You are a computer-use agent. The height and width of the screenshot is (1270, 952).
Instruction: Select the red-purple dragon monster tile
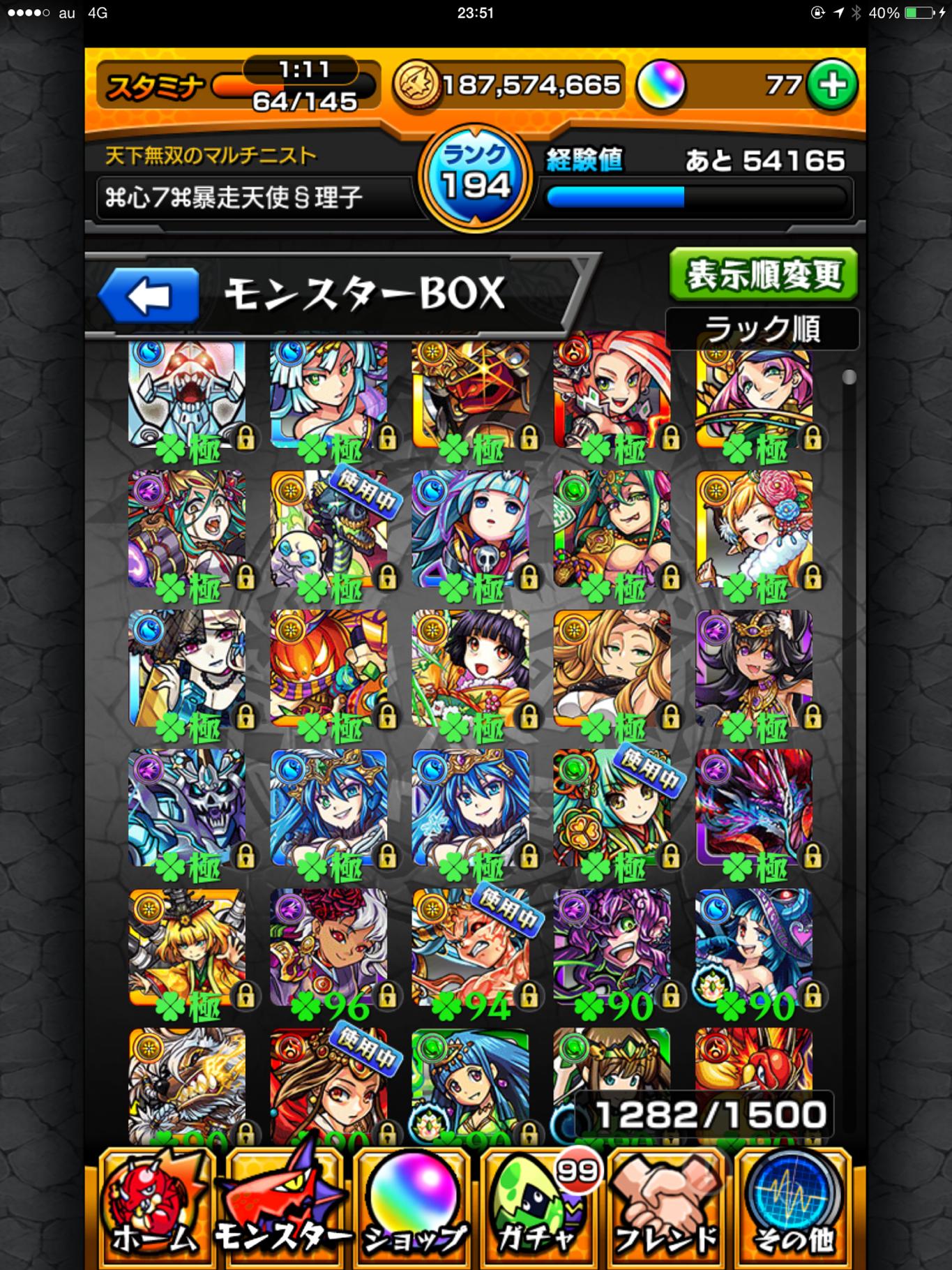(x=753, y=808)
